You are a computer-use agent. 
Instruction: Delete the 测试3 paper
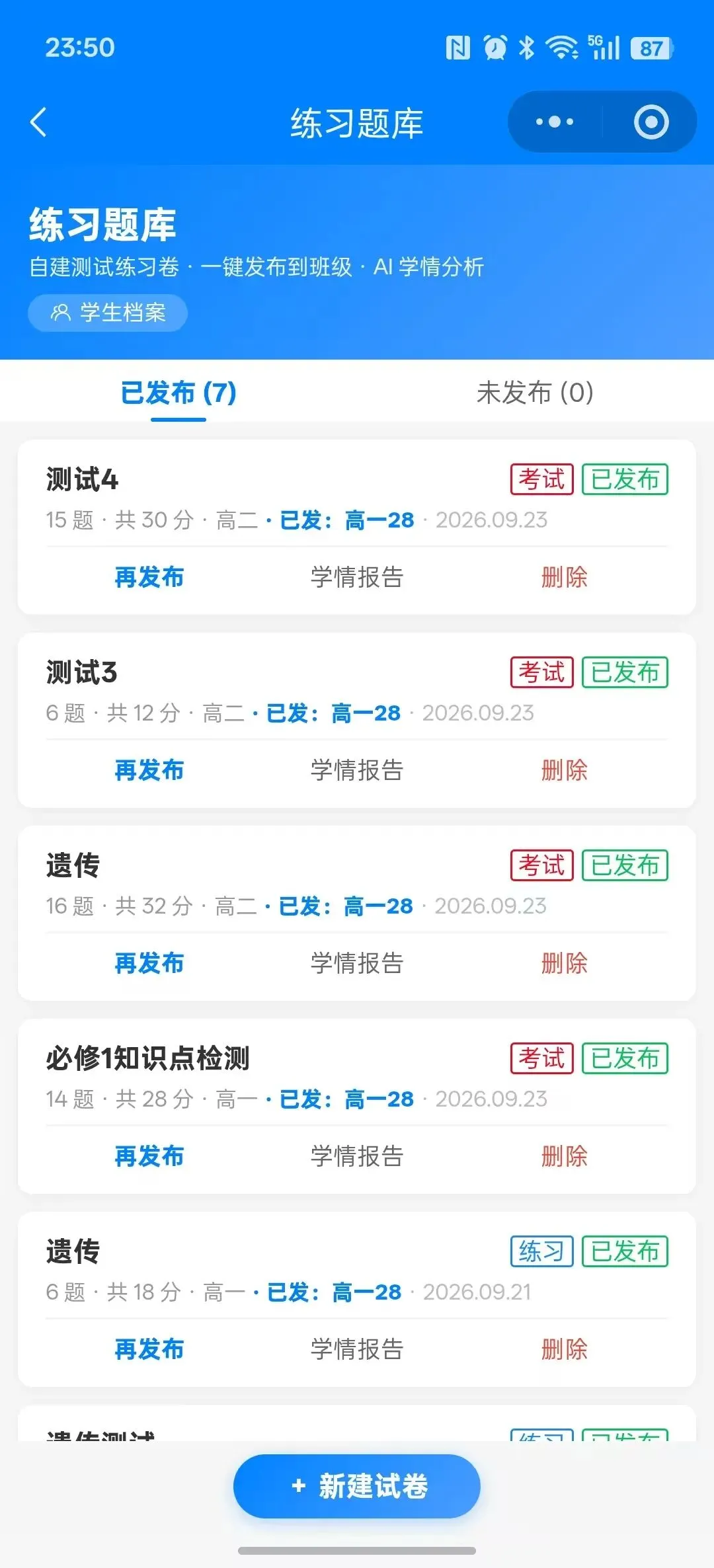coord(564,770)
